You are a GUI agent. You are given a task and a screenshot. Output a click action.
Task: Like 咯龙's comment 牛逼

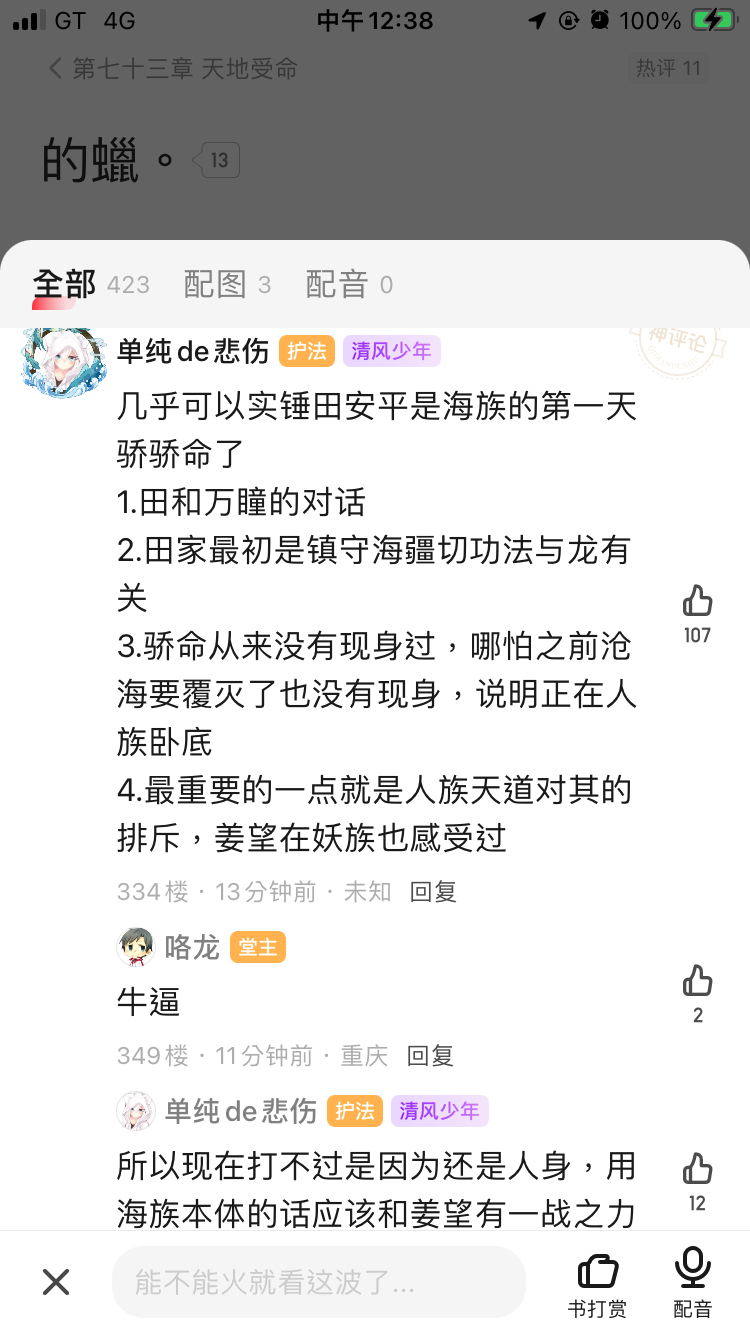coord(697,983)
